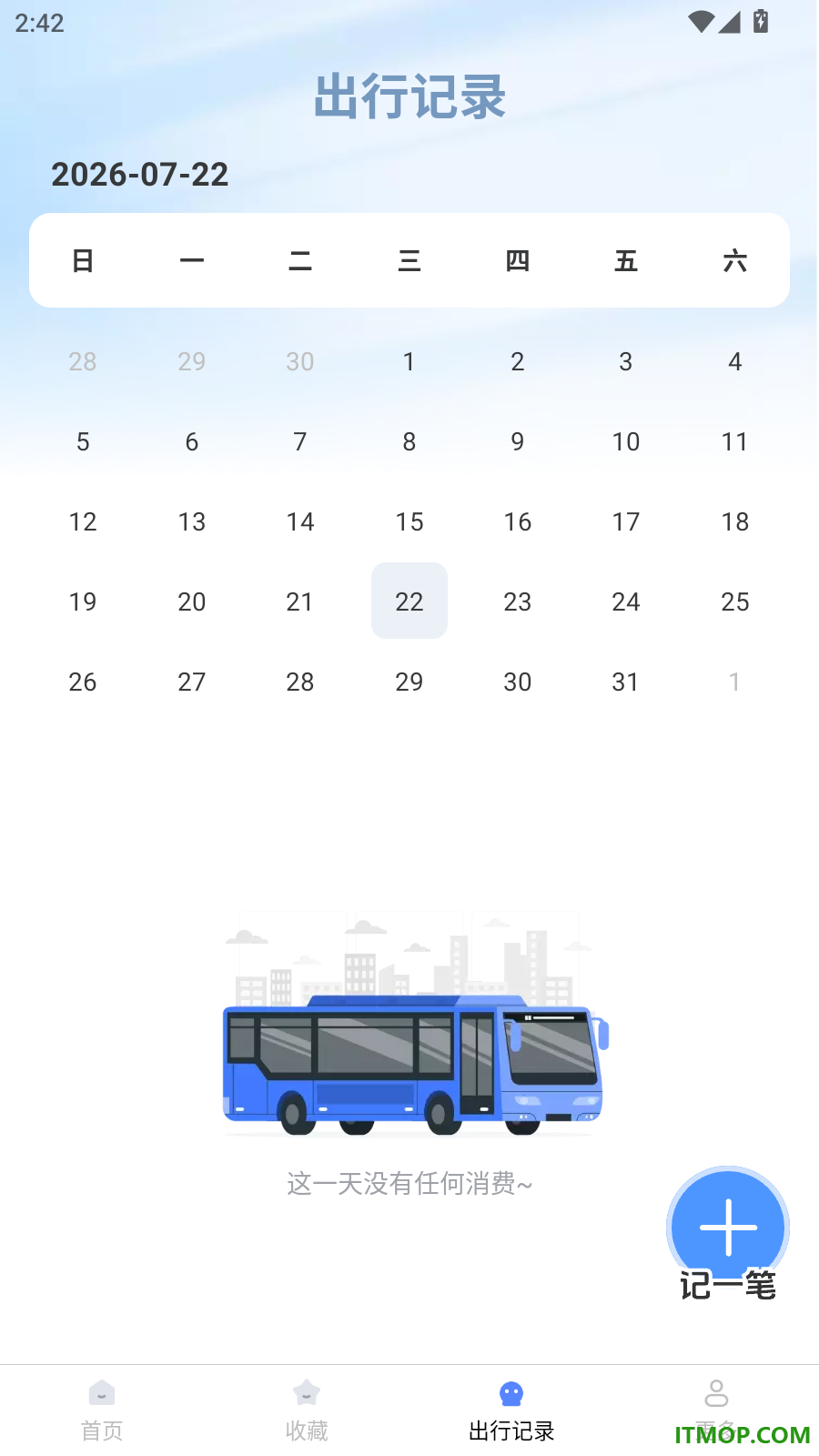Open the last tab with the person icon

716,1410
